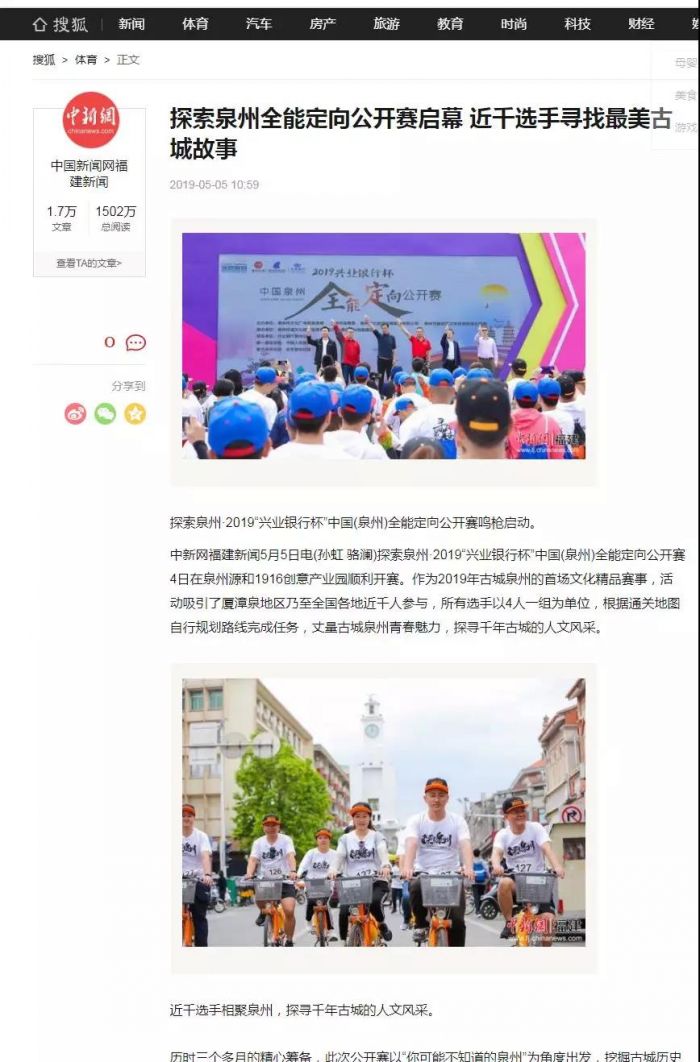
Task: Go to the 科技 section
Action: coord(577,24)
